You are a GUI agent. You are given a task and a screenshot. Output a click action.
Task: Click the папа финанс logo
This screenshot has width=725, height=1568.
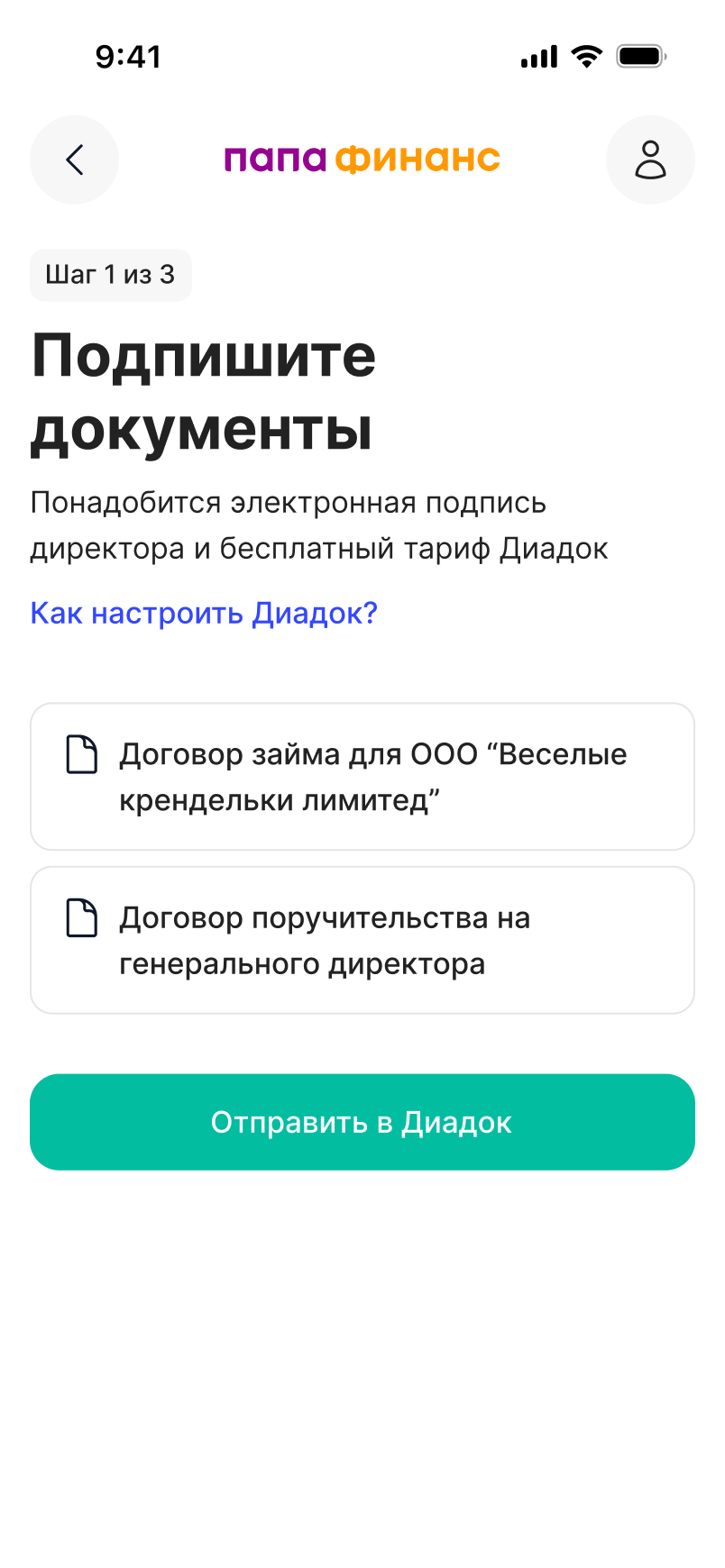362,158
